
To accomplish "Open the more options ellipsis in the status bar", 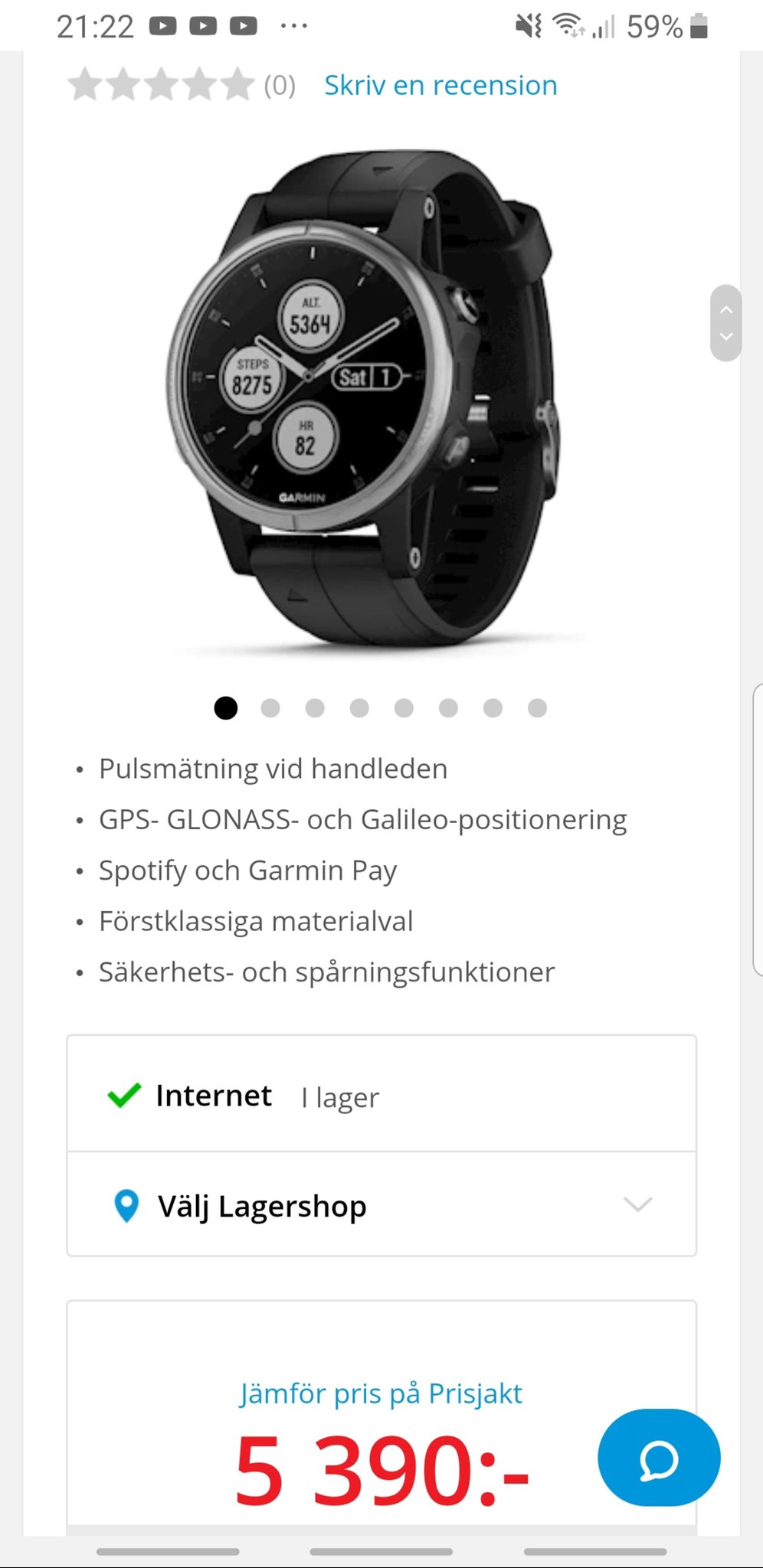I will (x=295, y=25).
